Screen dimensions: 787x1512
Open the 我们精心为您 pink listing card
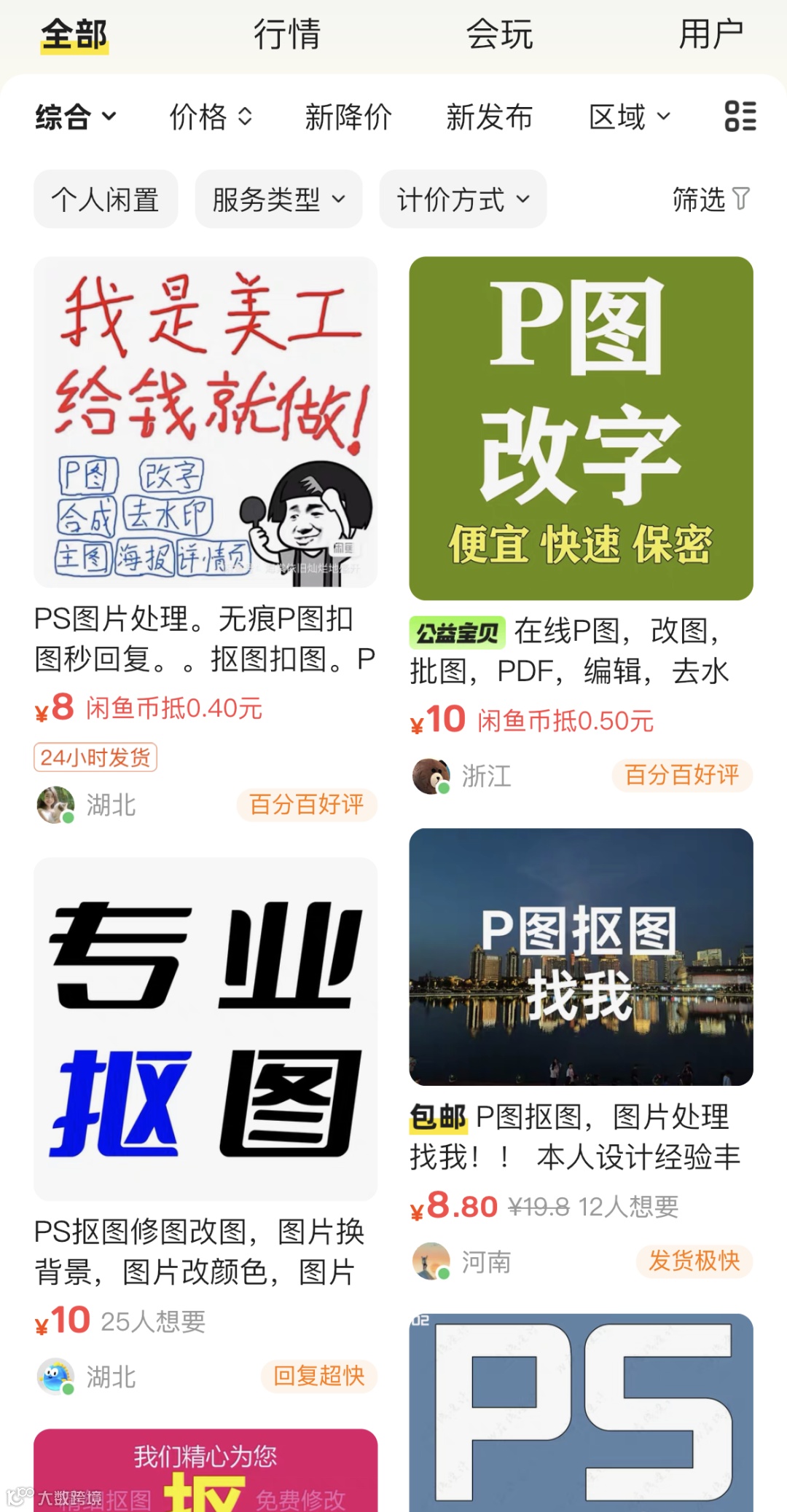pyautogui.click(x=205, y=1470)
